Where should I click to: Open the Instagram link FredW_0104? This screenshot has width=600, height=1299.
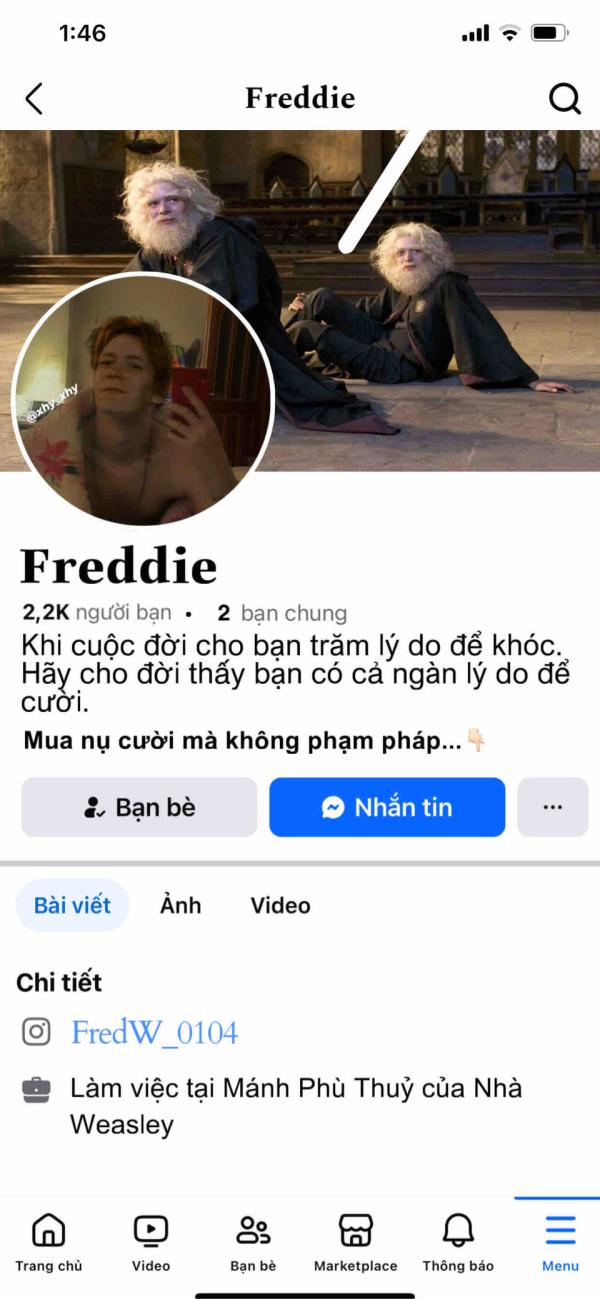tap(154, 1032)
